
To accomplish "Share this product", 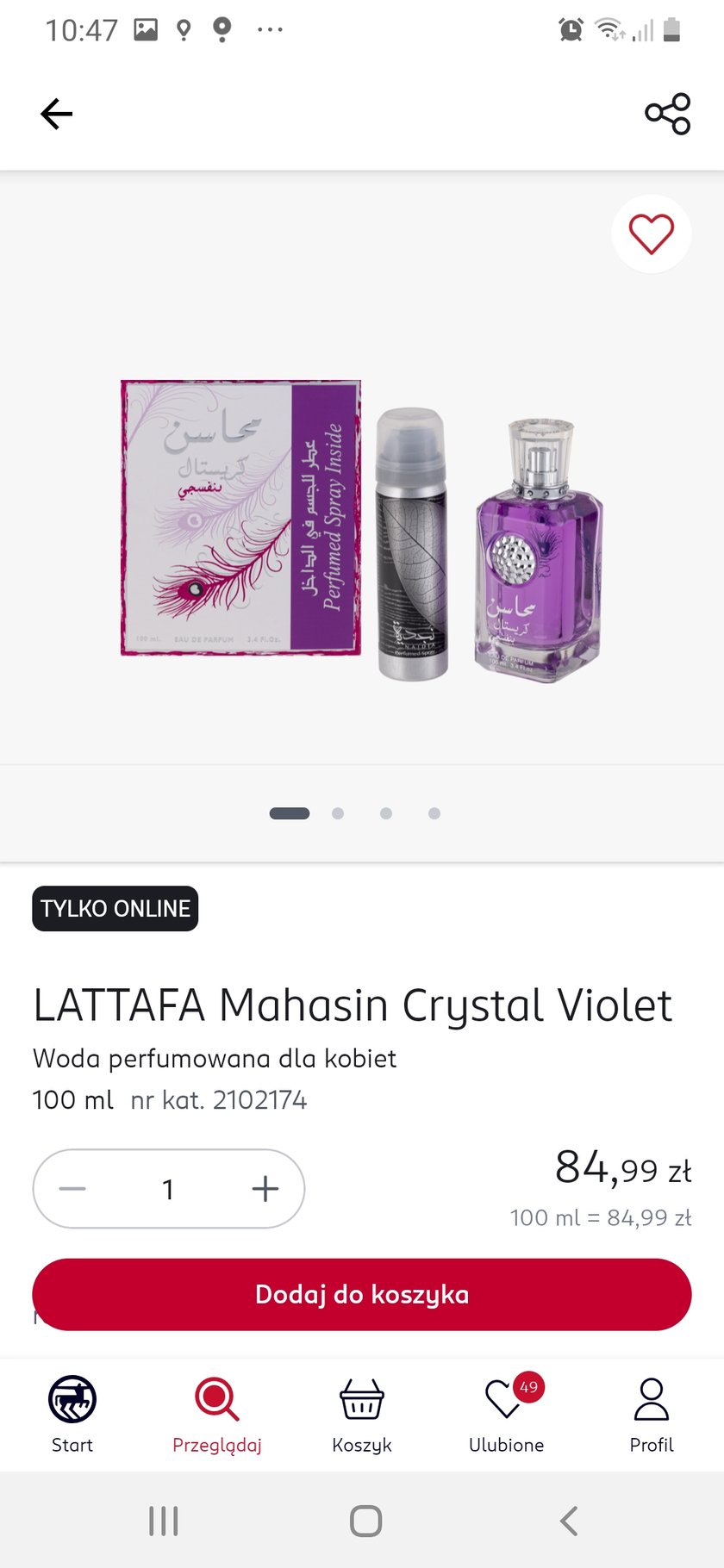I will point(668,114).
